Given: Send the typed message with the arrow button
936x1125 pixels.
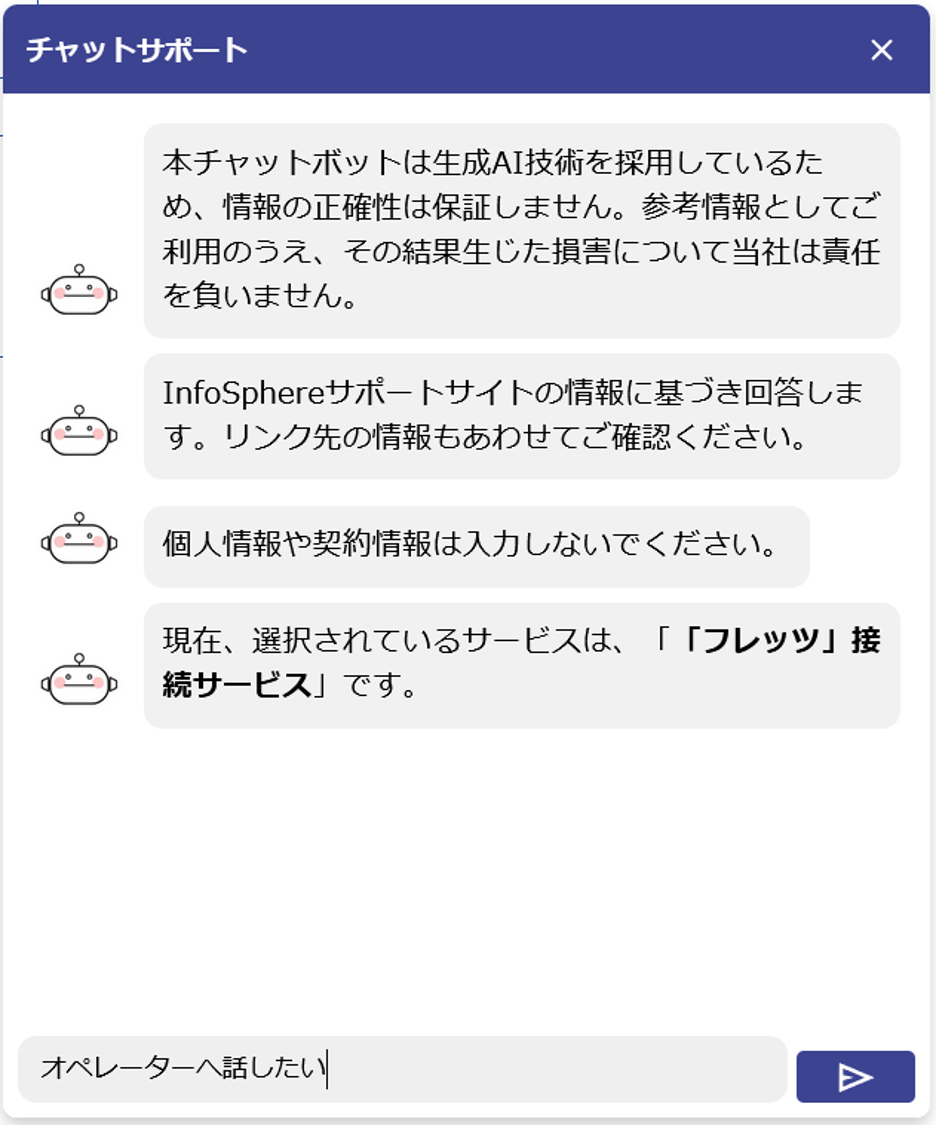Looking at the screenshot, I should (x=856, y=1076).
